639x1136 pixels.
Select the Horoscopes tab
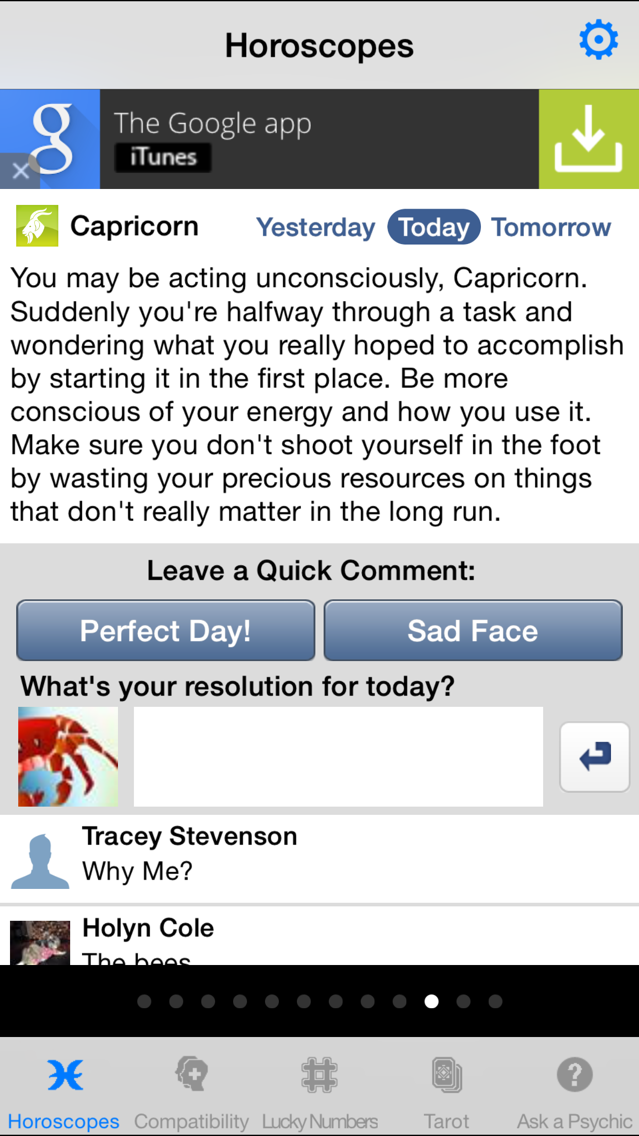(x=64, y=1092)
